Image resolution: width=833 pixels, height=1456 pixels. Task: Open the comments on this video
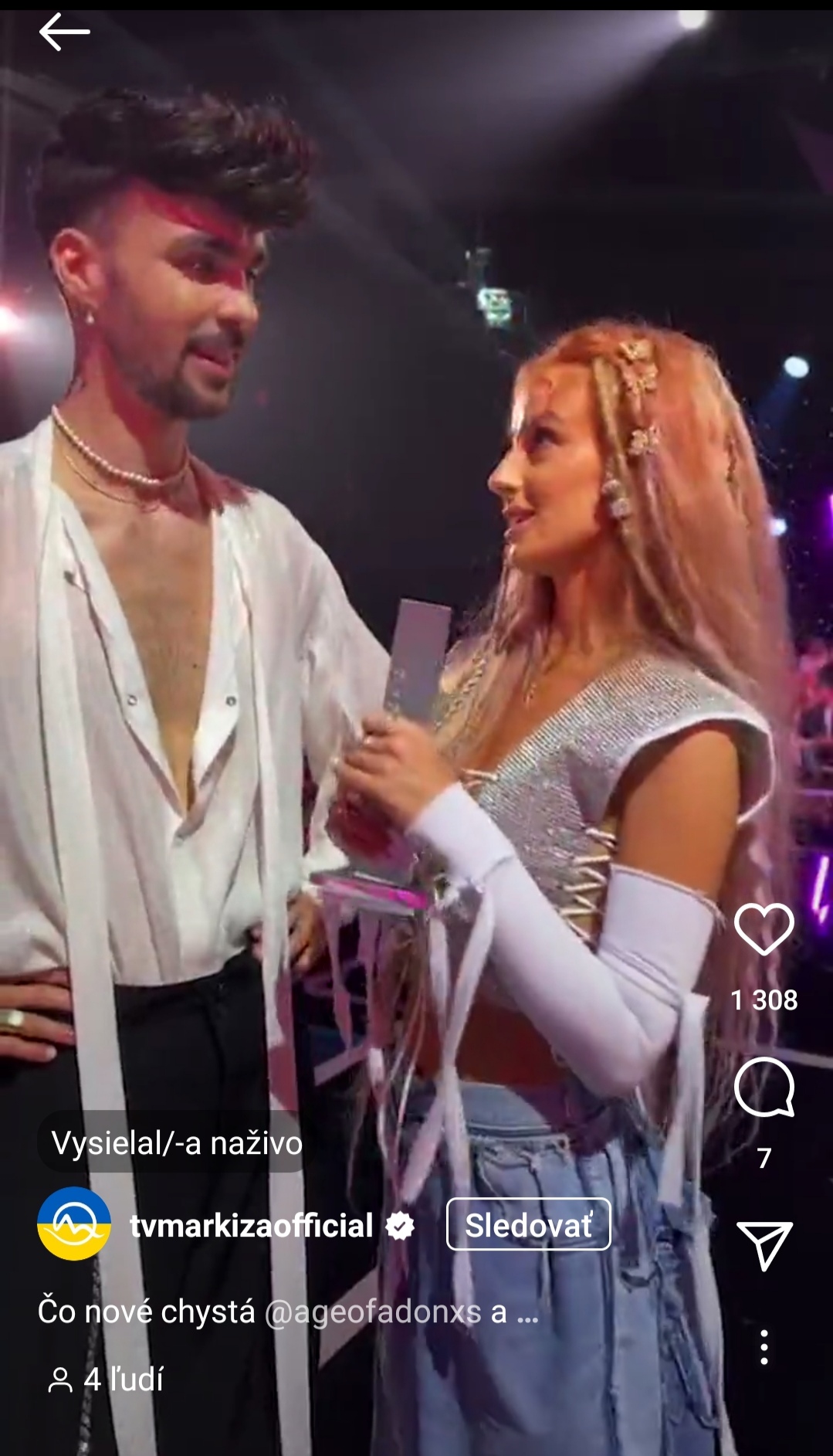pyautogui.click(x=764, y=1088)
